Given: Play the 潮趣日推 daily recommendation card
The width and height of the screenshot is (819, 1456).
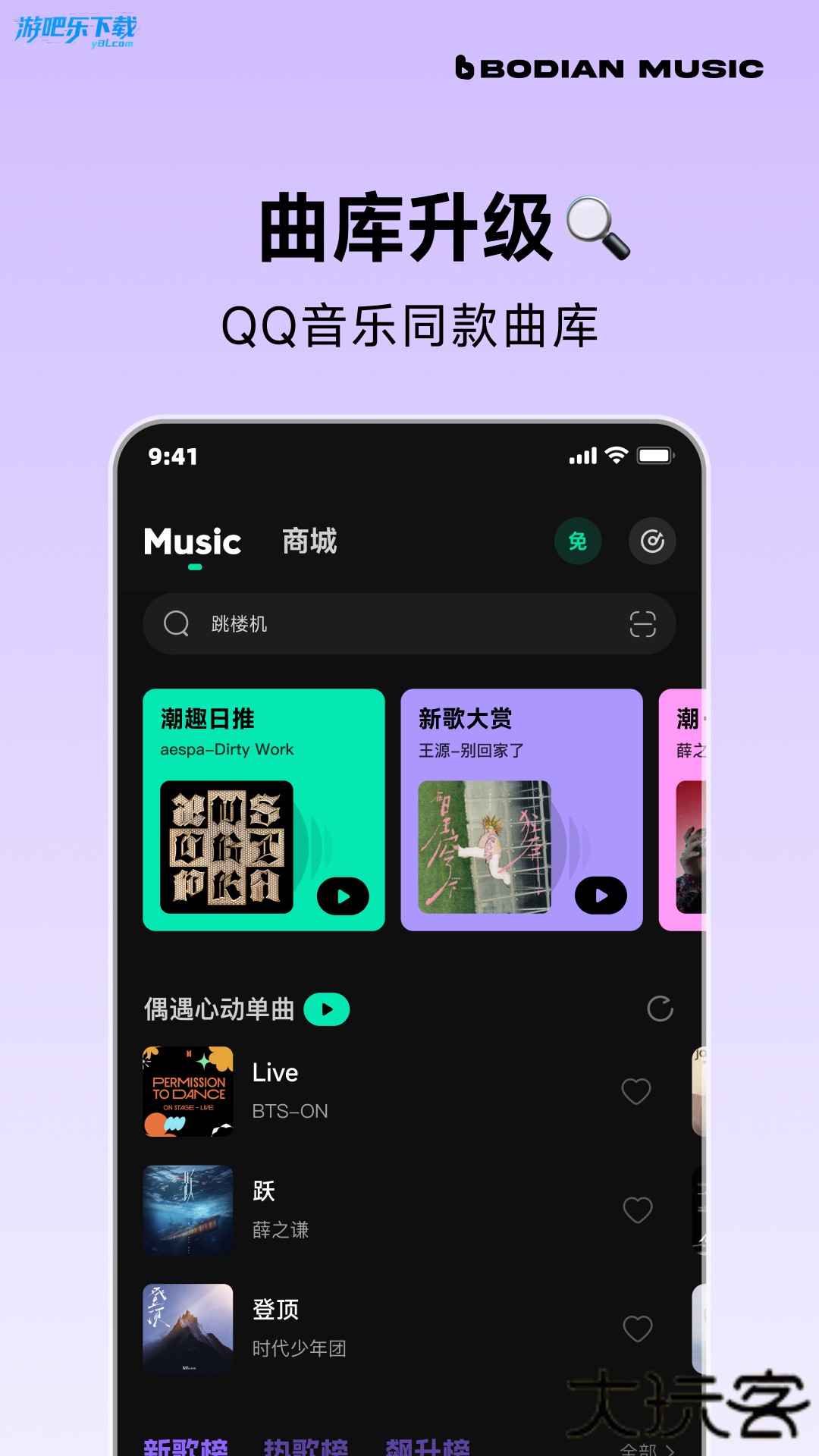Looking at the screenshot, I should point(343,894).
